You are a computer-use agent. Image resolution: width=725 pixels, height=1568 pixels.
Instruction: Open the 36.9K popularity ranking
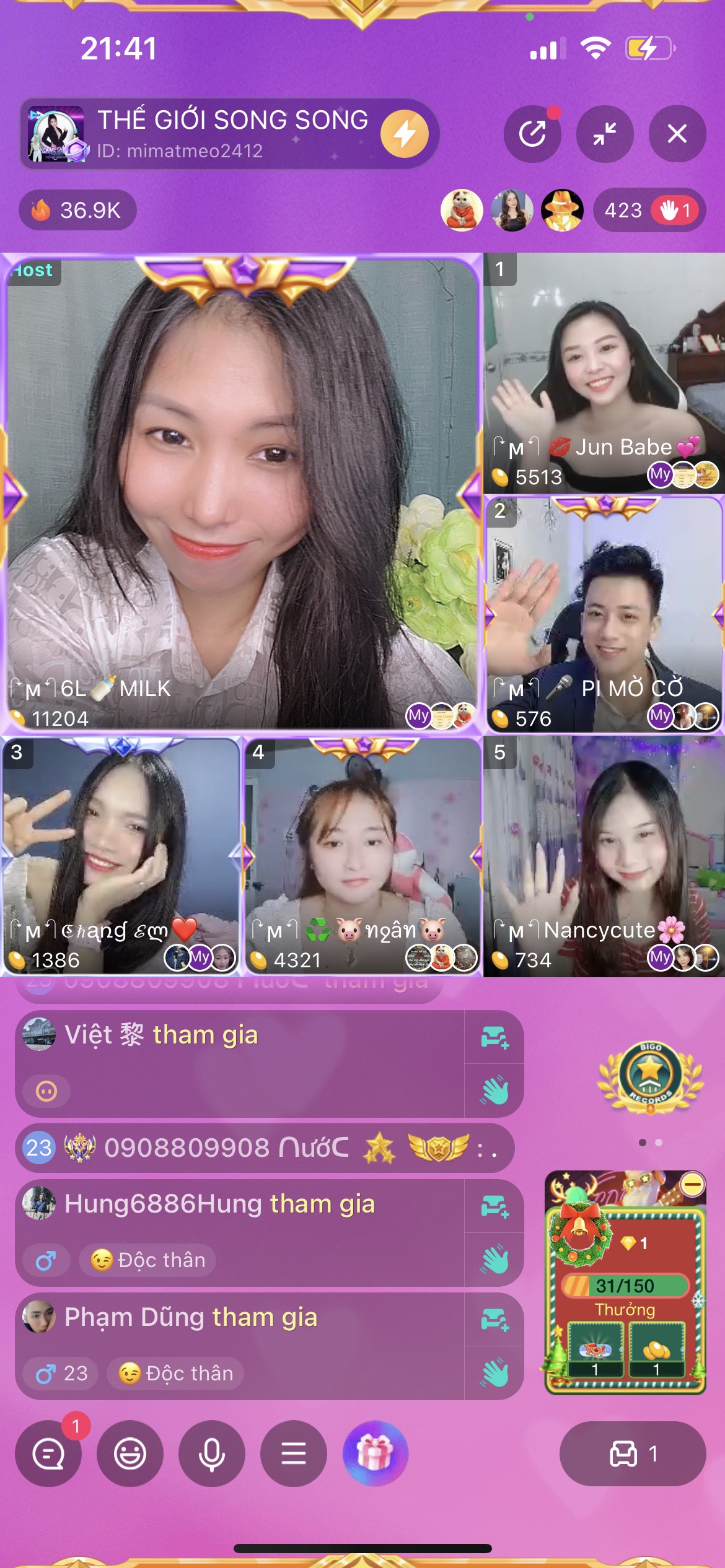point(77,211)
